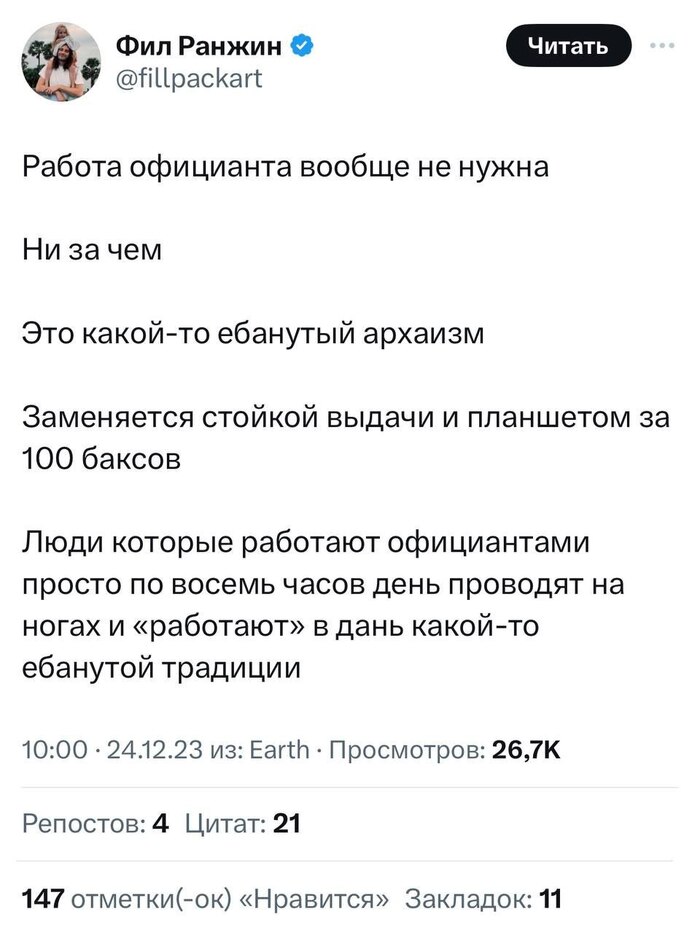This screenshot has width=700, height=933.
Task: Open the tweet's overflow menu
Action: [662, 45]
